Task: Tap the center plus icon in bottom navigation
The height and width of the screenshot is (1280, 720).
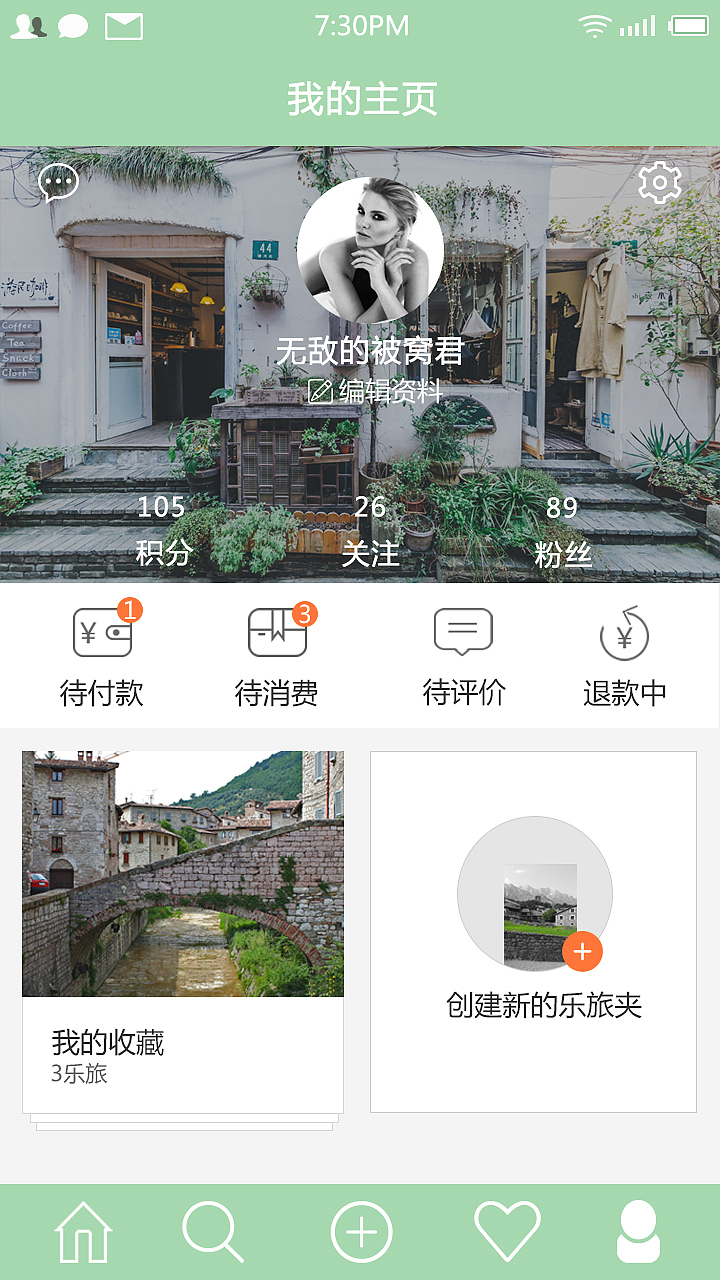Action: tap(360, 1230)
